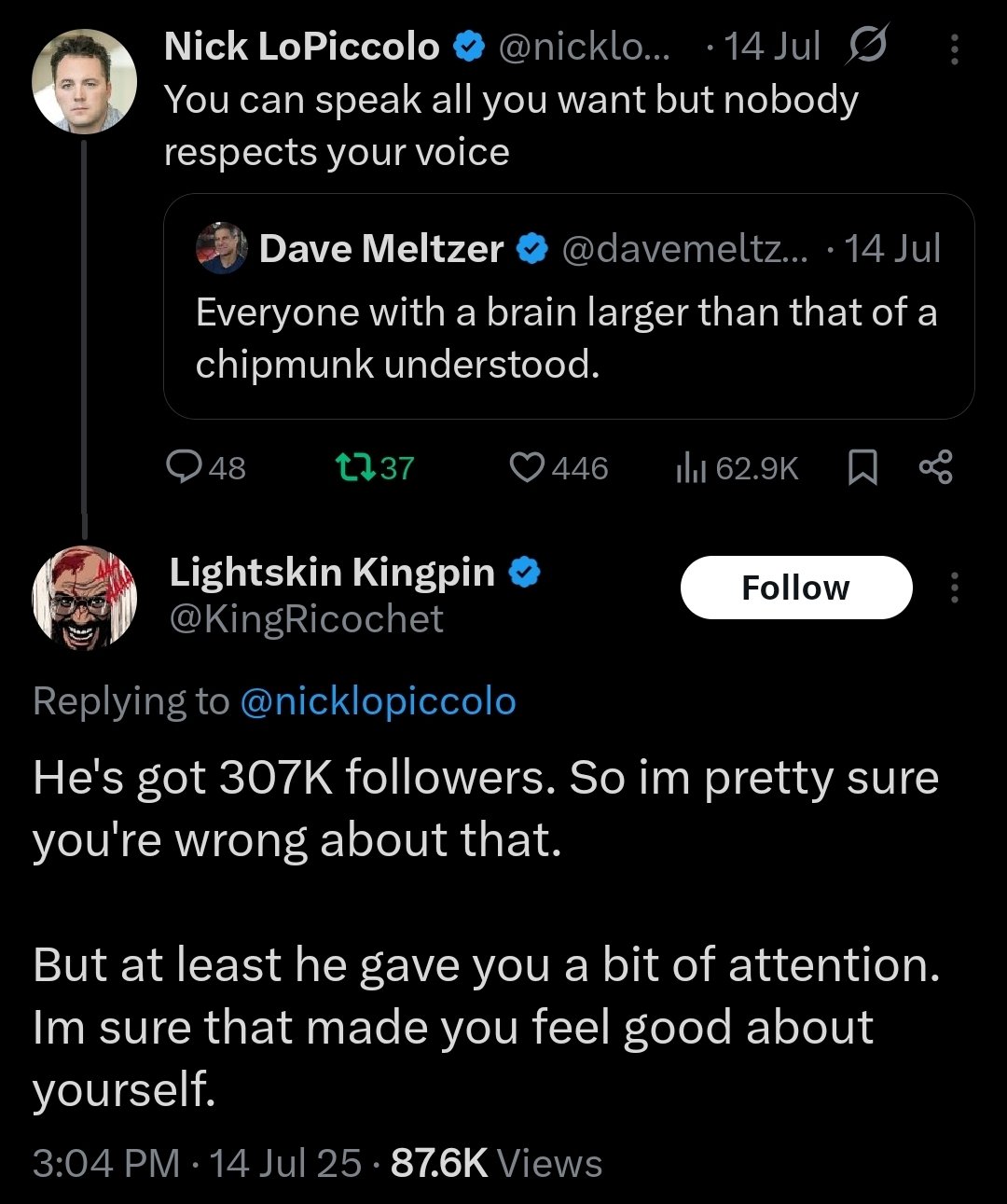
Task: Open overflow menu on Lightskin Kingpin's reply
Action: [954, 588]
